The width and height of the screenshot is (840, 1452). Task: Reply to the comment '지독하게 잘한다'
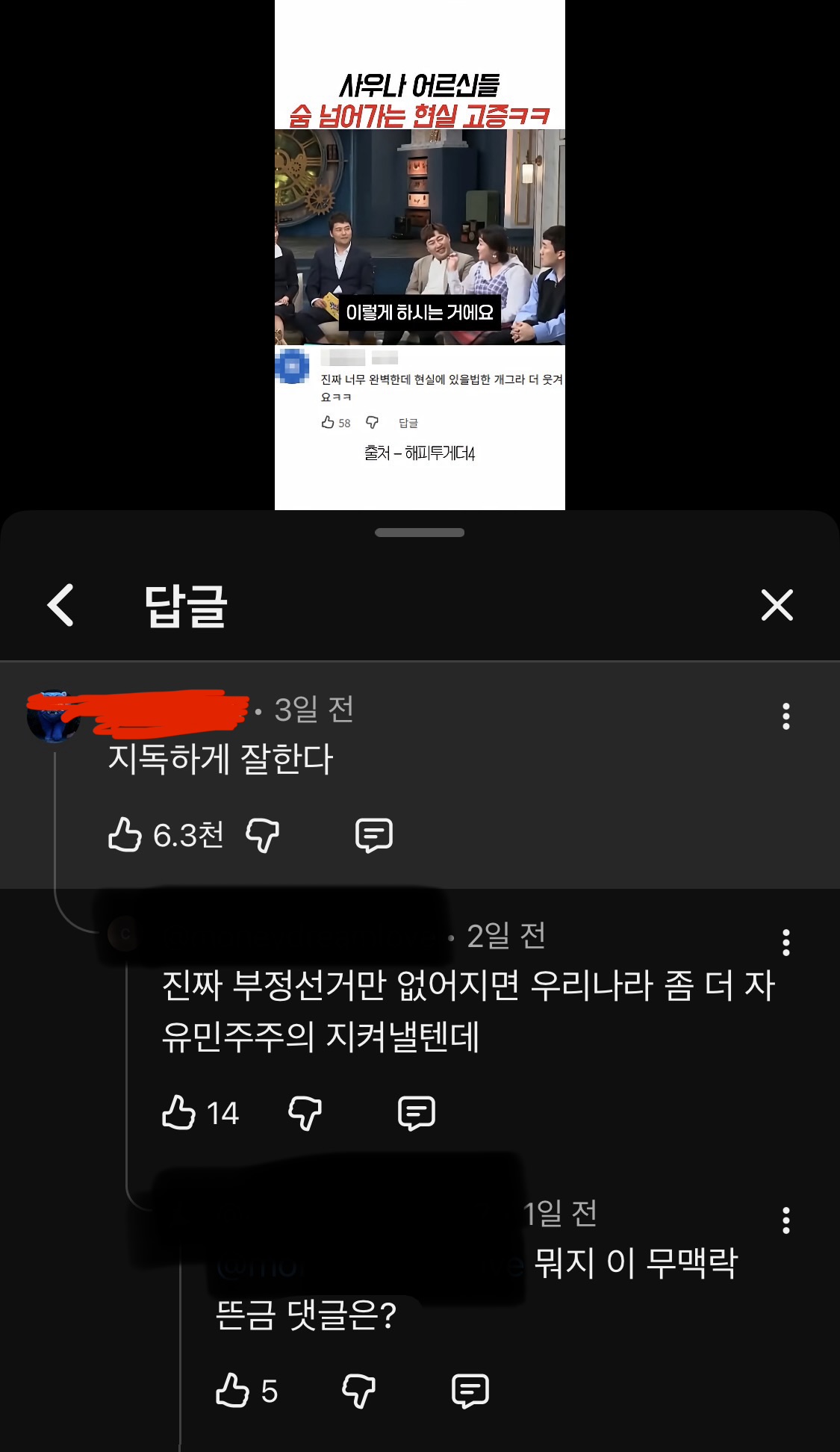pos(374,835)
